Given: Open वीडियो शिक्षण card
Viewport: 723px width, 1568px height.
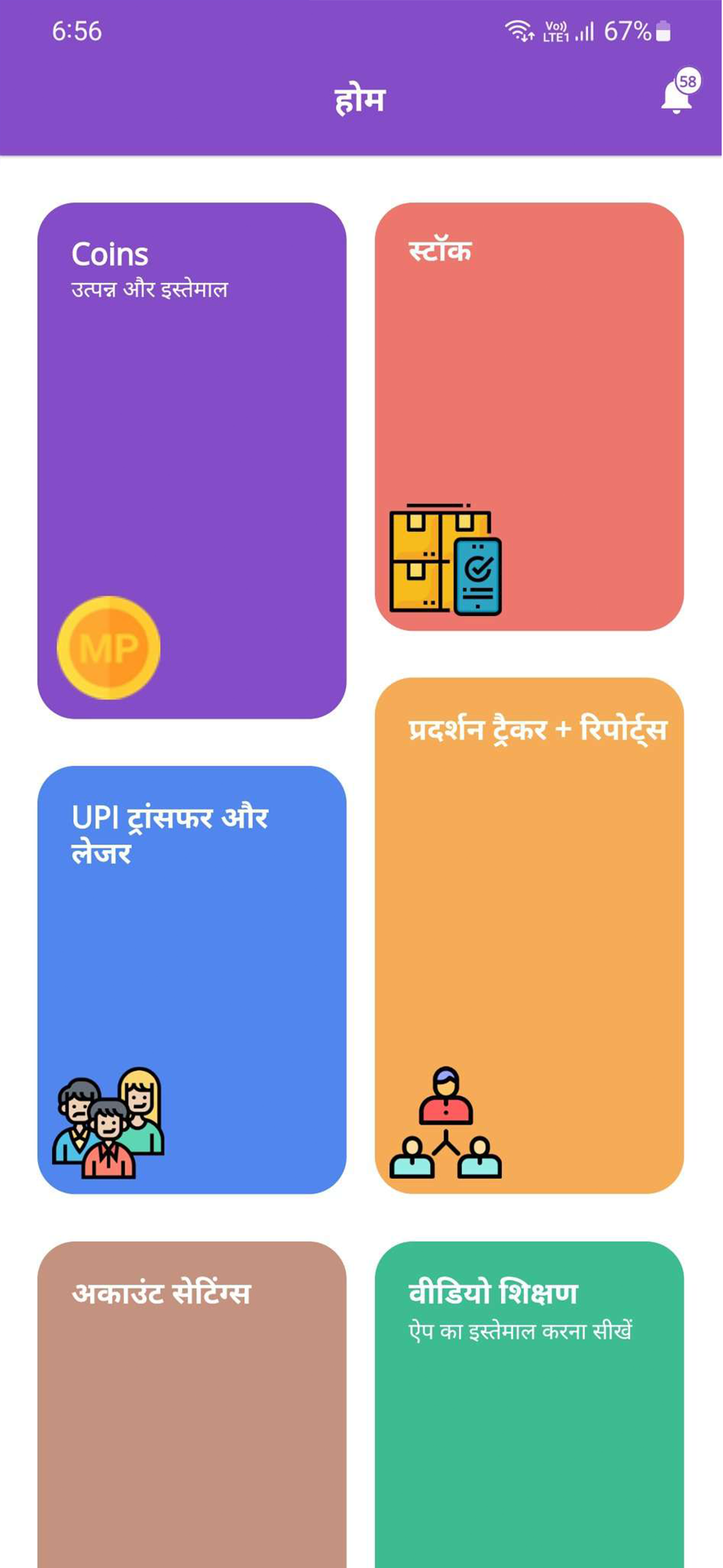Looking at the screenshot, I should (x=529, y=1403).
